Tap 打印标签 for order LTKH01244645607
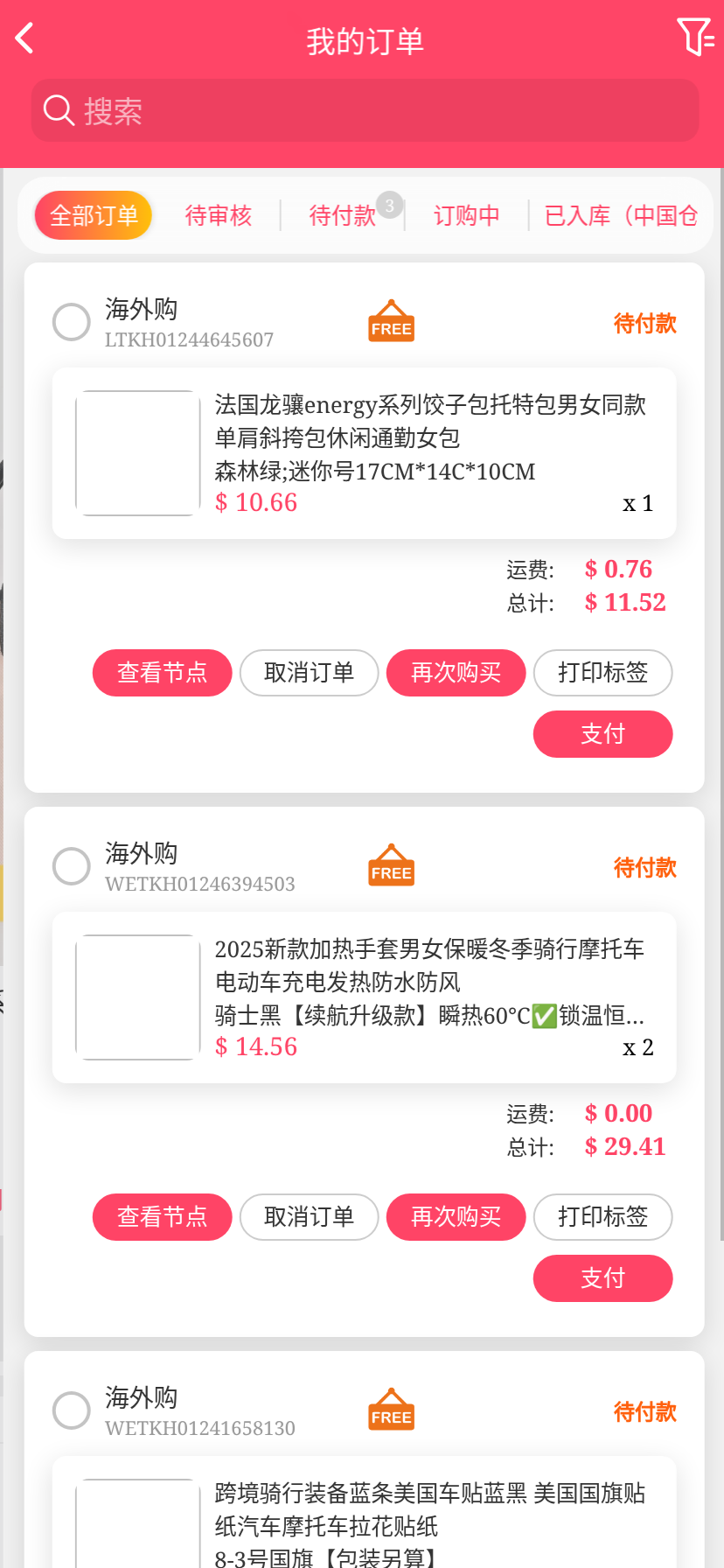Image resolution: width=724 pixels, height=1568 pixels. [x=602, y=673]
